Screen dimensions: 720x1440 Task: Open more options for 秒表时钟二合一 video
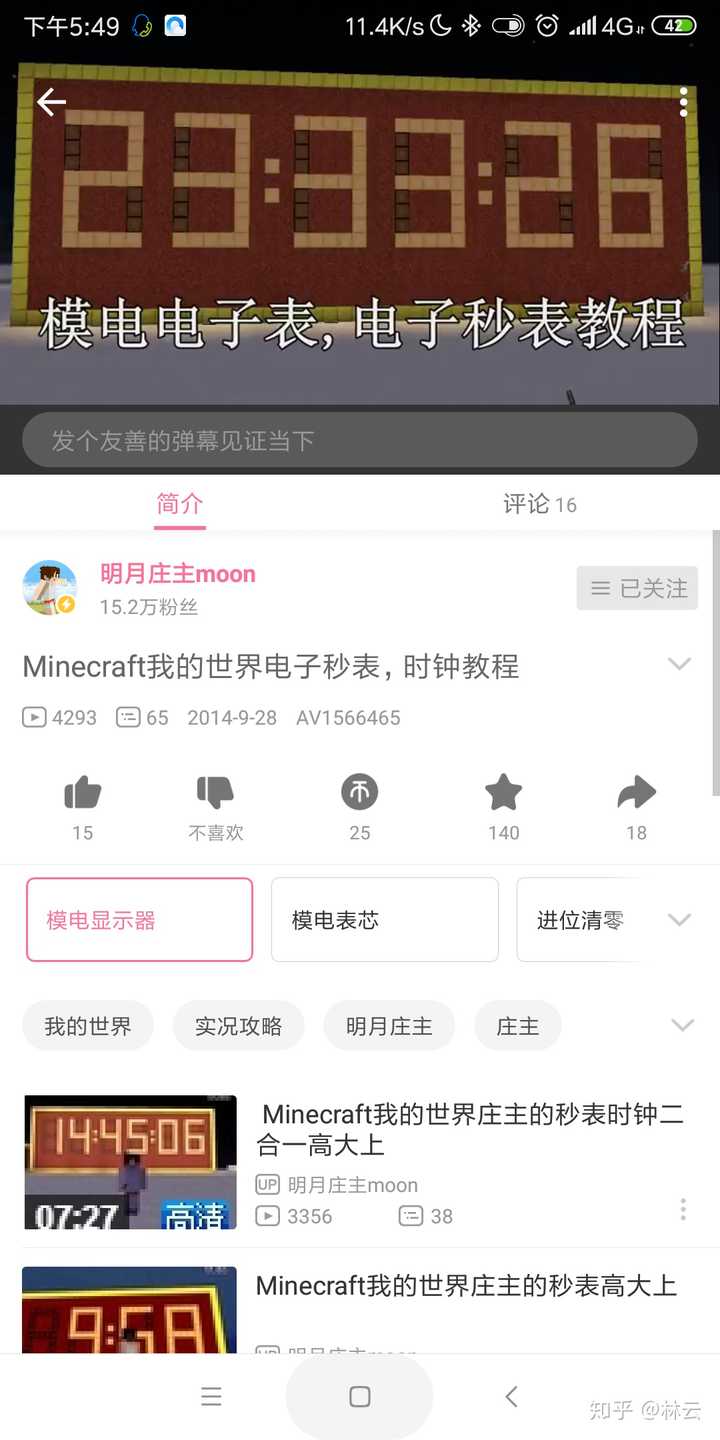click(x=683, y=1210)
